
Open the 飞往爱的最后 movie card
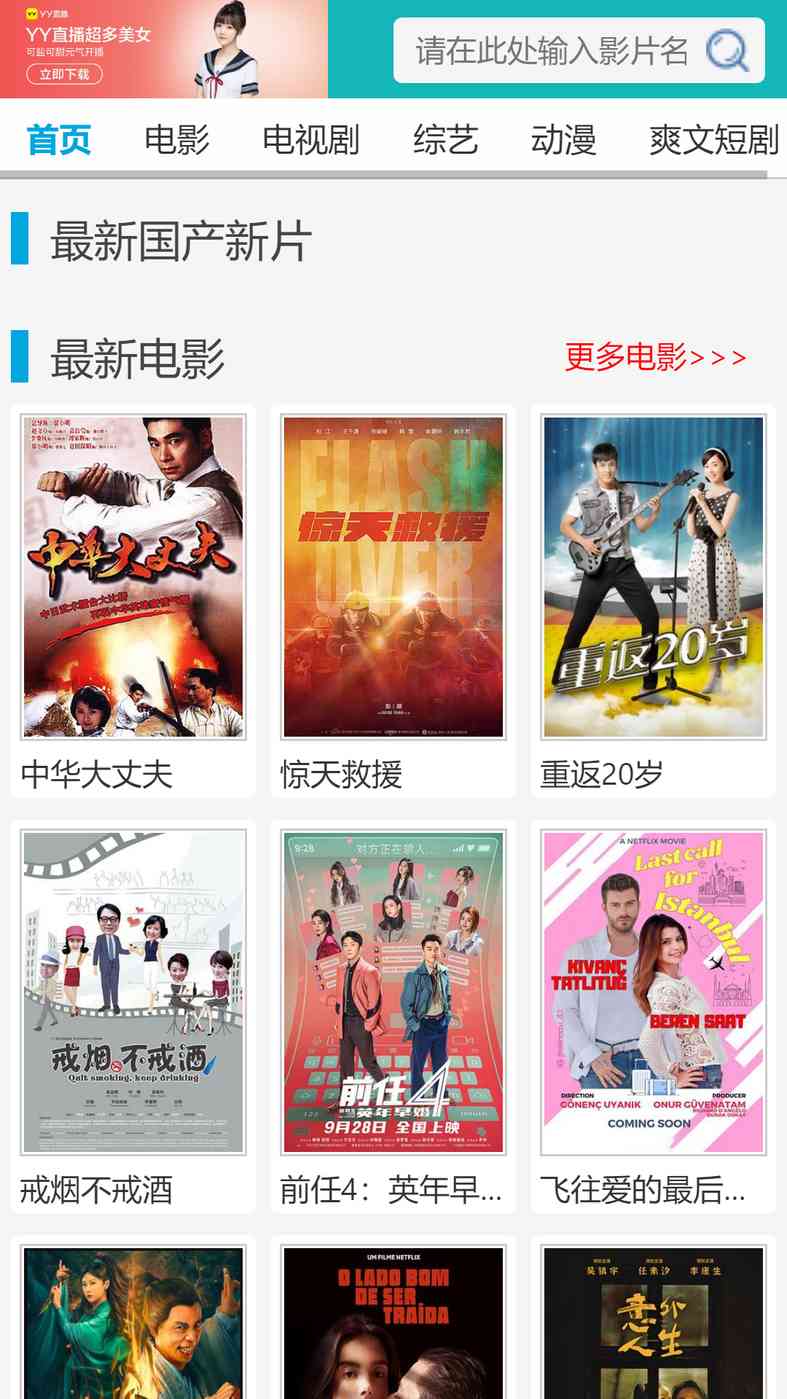coord(653,1017)
